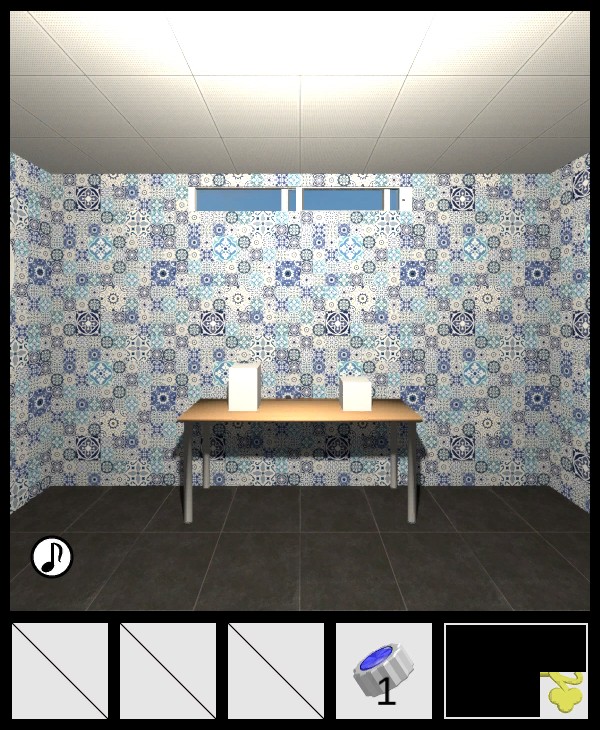This screenshot has height=730, width=600.
Task: Examine the blue window on the wall
Action: coord(299,200)
